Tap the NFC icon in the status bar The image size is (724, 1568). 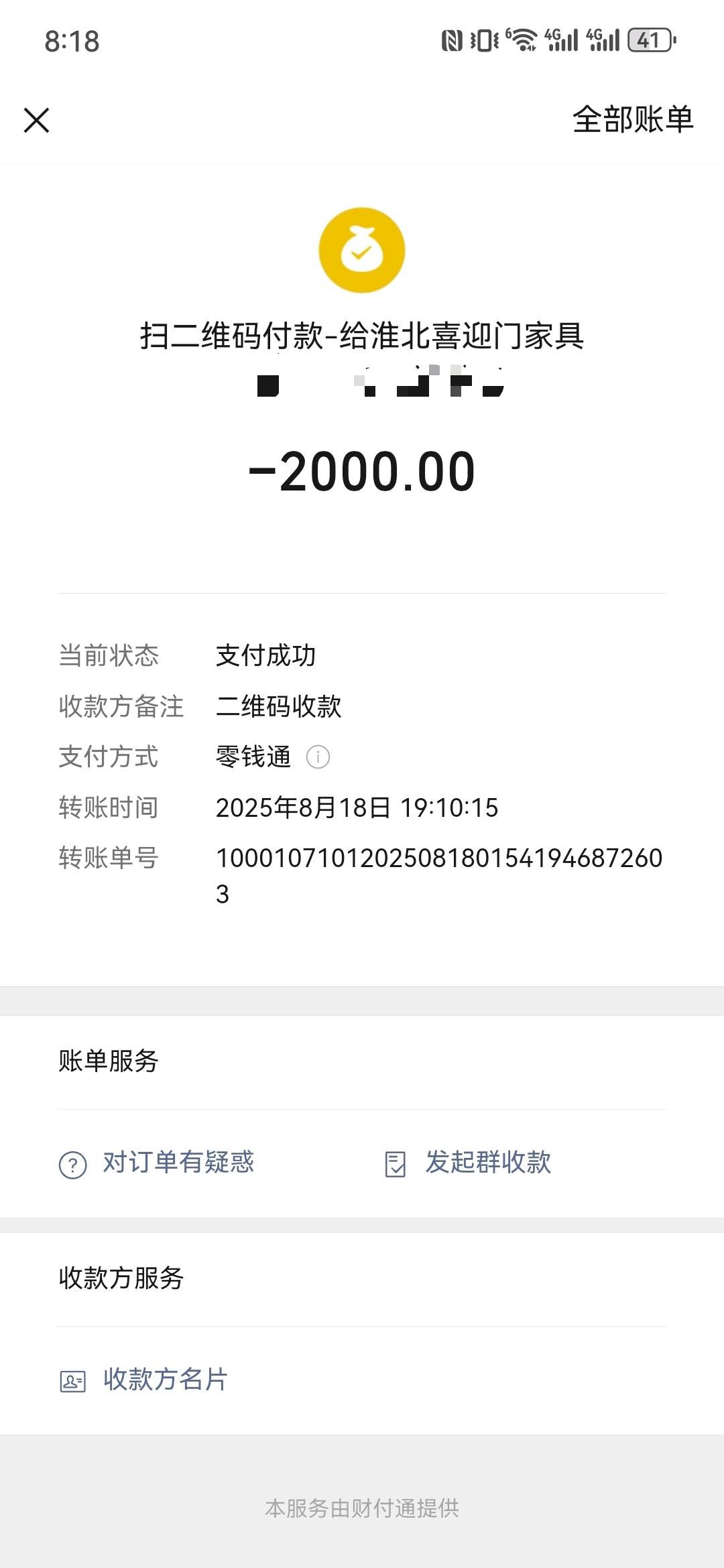click(450, 40)
